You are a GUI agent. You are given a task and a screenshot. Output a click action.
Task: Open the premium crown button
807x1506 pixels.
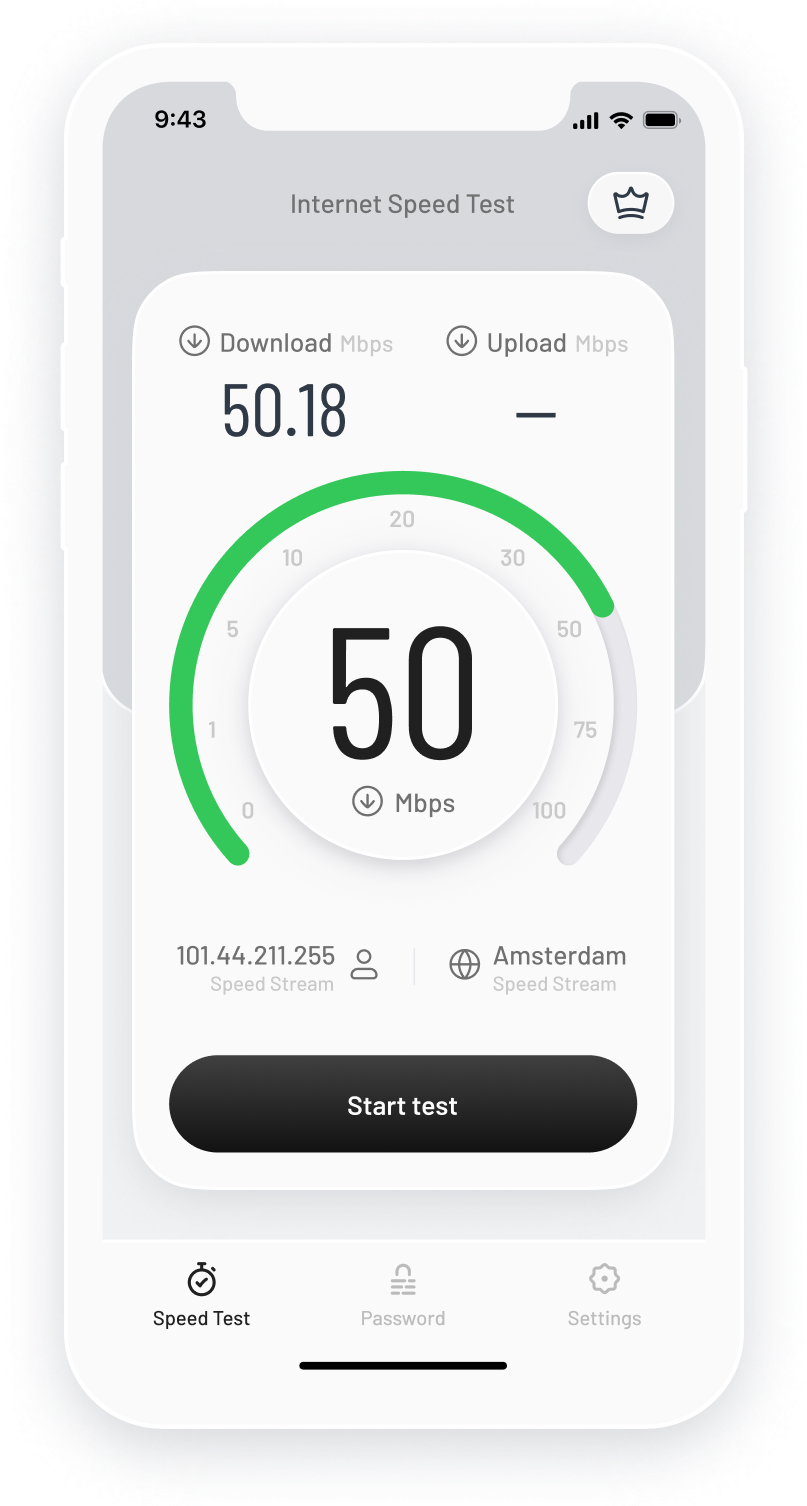[630, 204]
